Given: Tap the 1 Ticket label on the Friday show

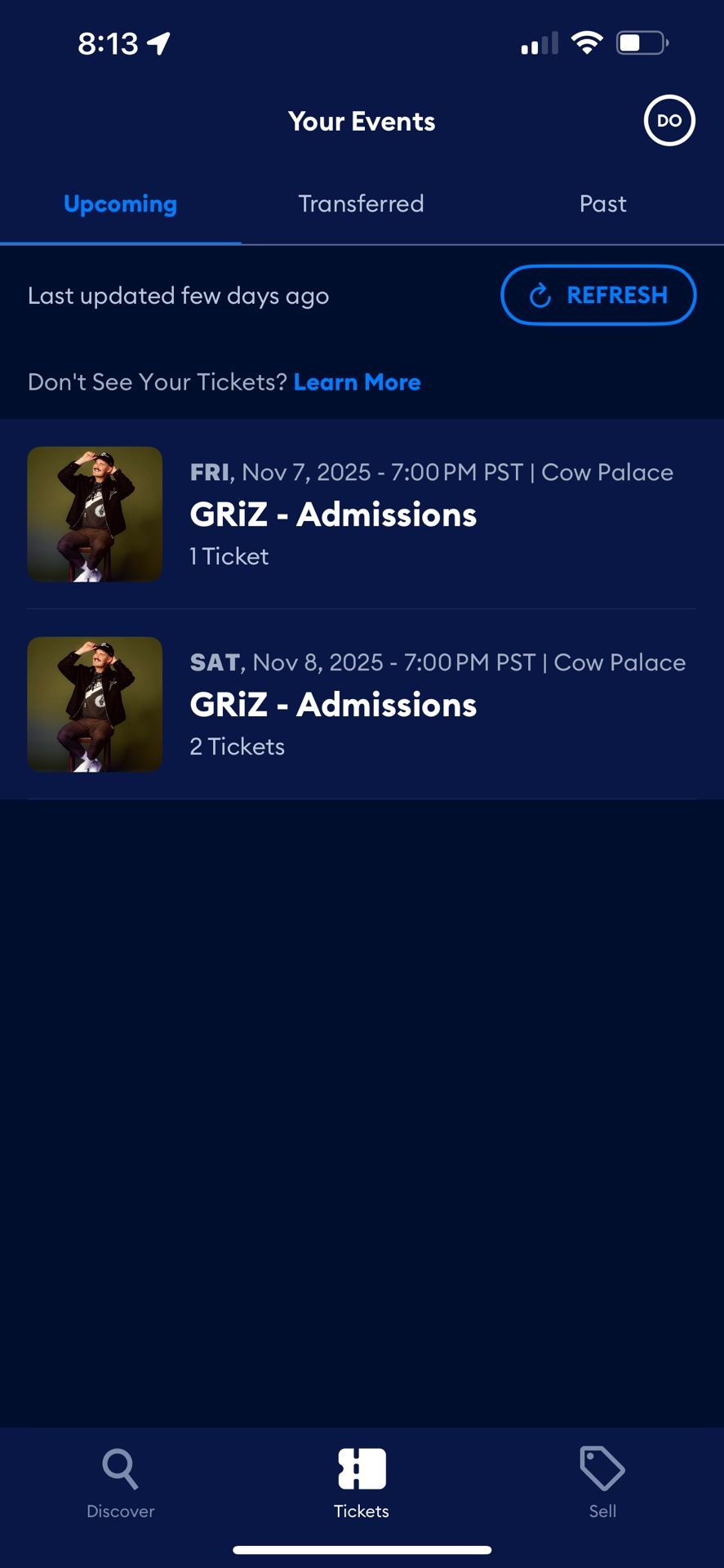Looking at the screenshot, I should pyautogui.click(x=229, y=556).
